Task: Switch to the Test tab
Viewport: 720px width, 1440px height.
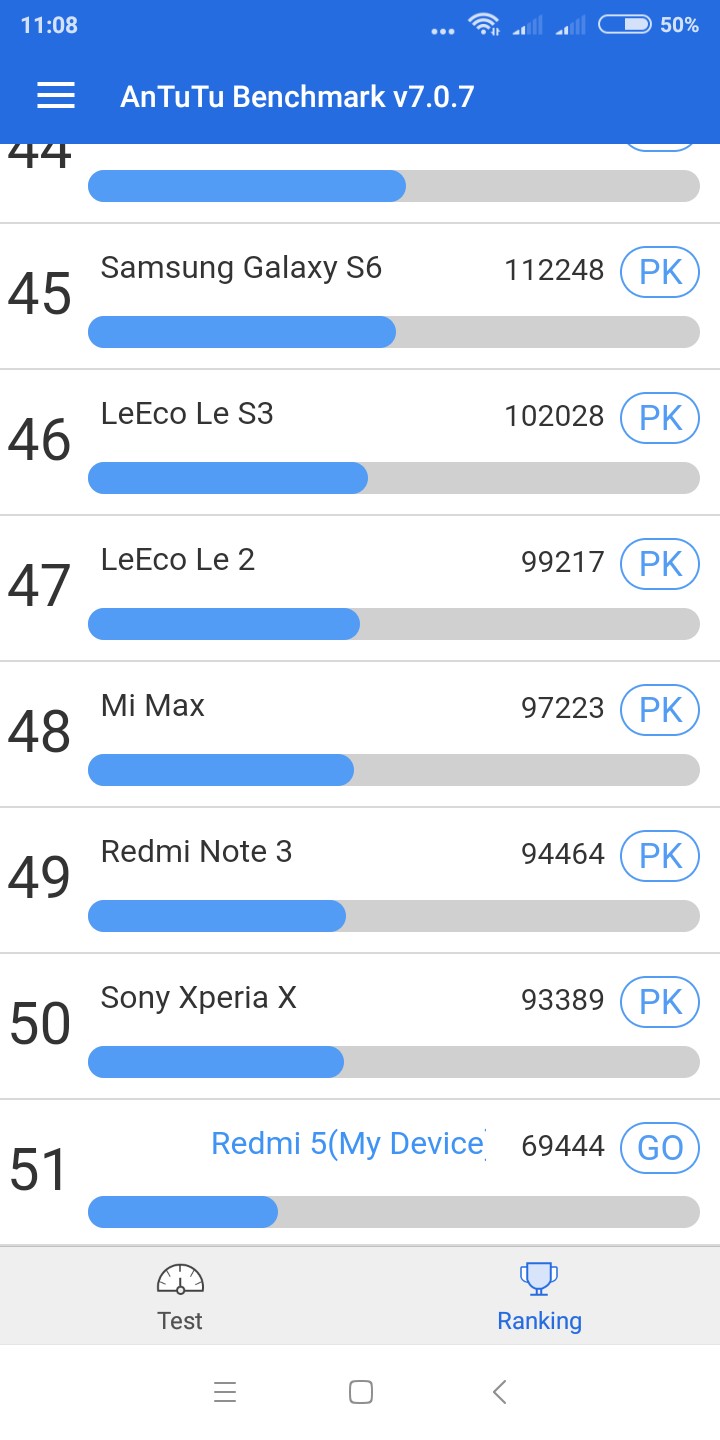Action: (x=180, y=1296)
